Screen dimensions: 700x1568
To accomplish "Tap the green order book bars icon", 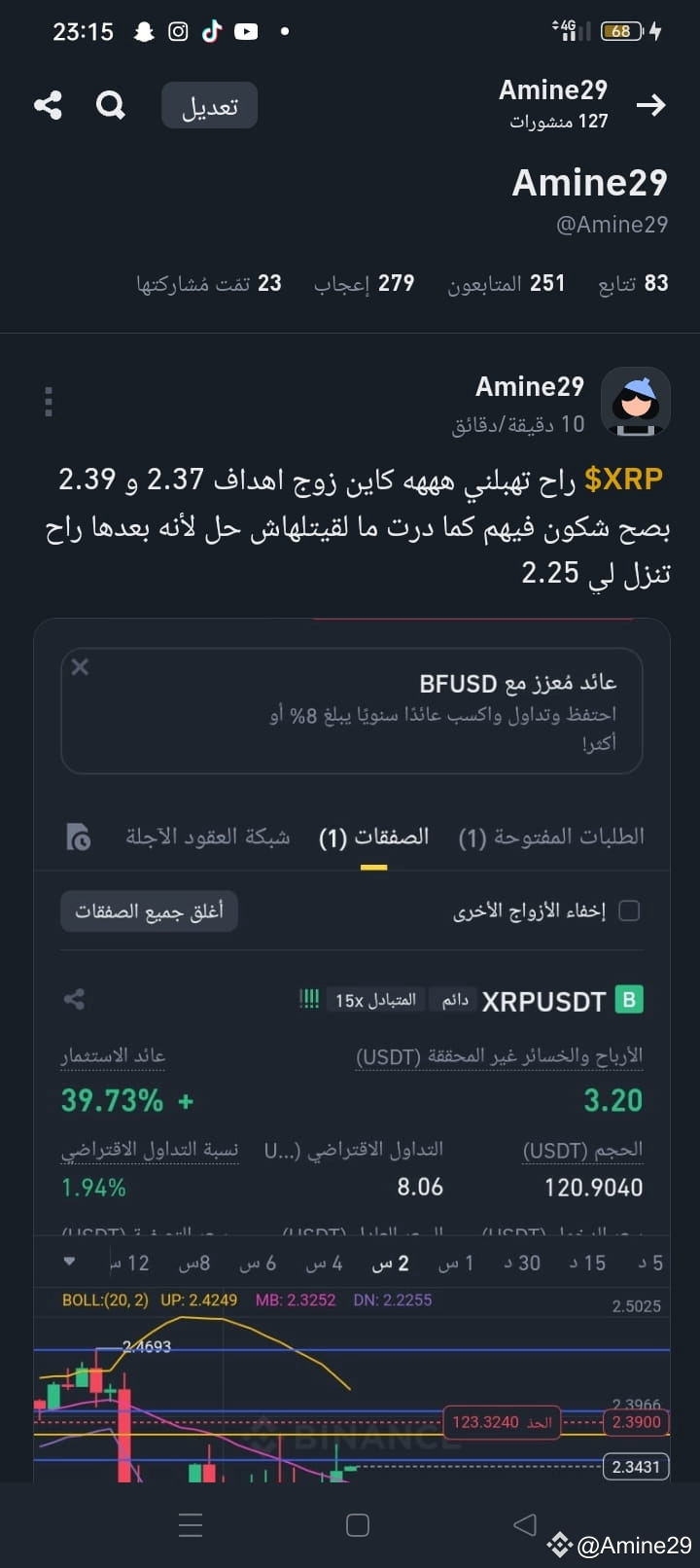I will 309,999.
